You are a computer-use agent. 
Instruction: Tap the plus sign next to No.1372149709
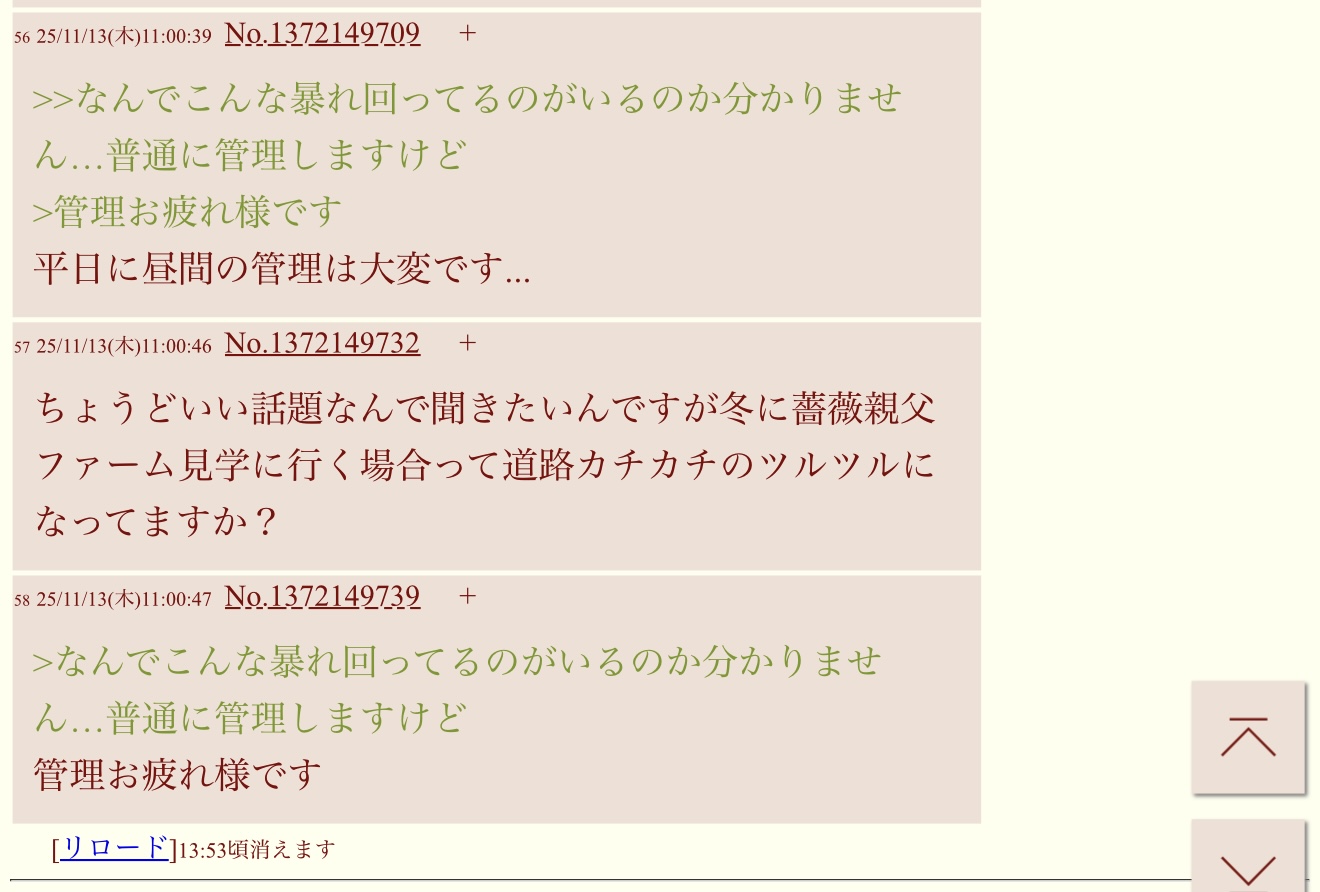[x=467, y=34]
